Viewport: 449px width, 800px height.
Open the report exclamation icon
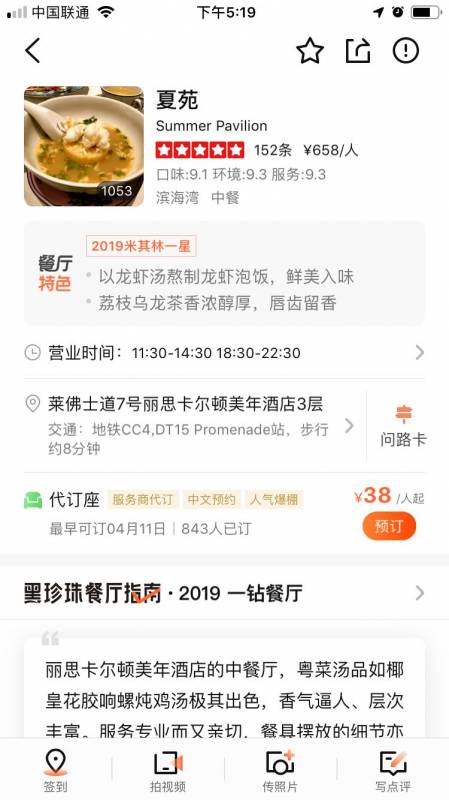[406, 51]
